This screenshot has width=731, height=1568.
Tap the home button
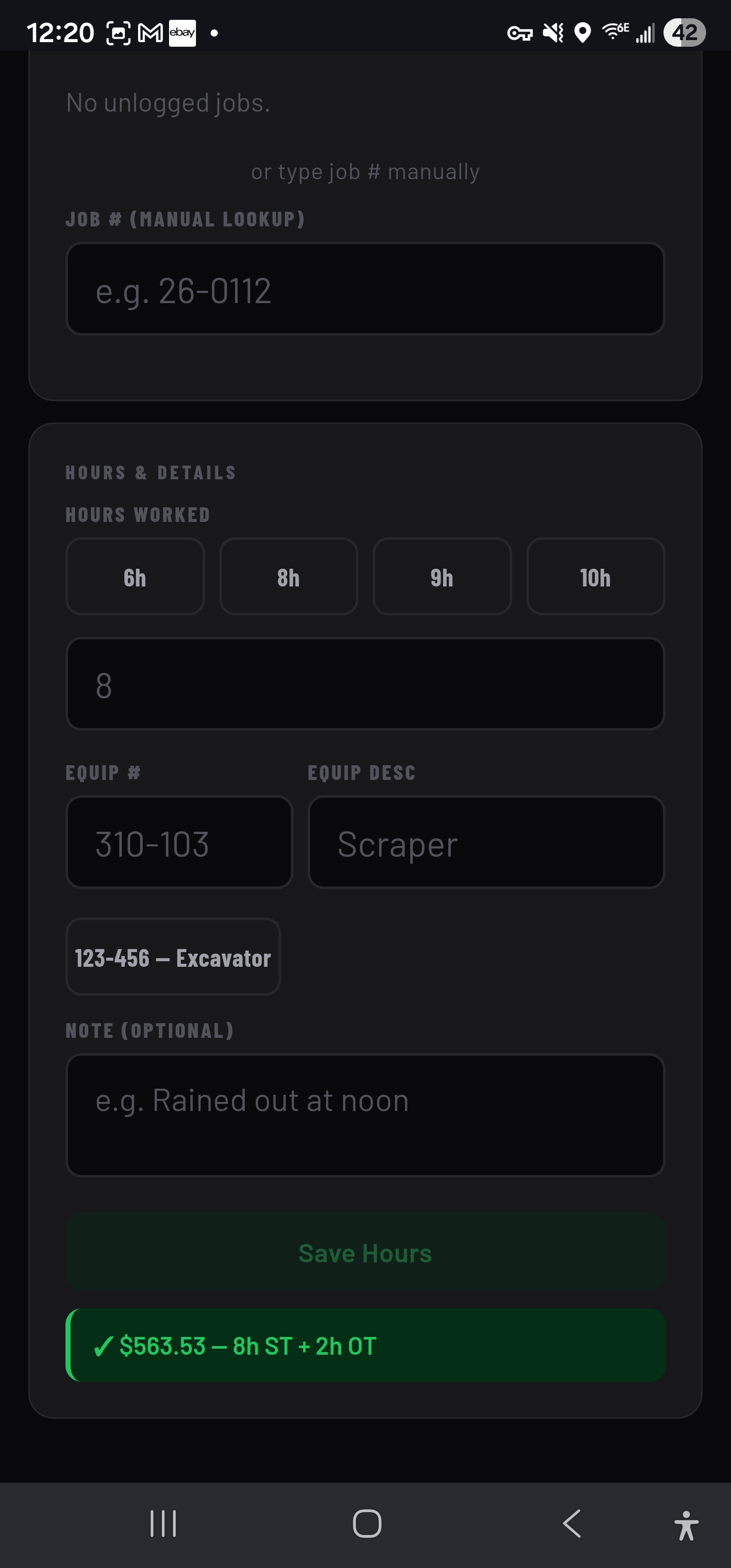pos(365,1524)
